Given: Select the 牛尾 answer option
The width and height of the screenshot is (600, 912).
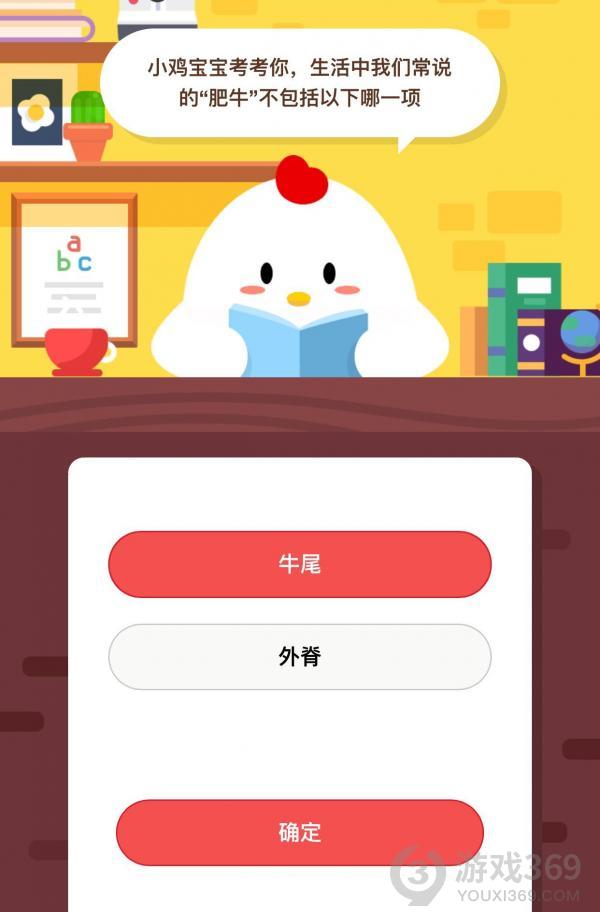Looking at the screenshot, I should coord(299,564).
